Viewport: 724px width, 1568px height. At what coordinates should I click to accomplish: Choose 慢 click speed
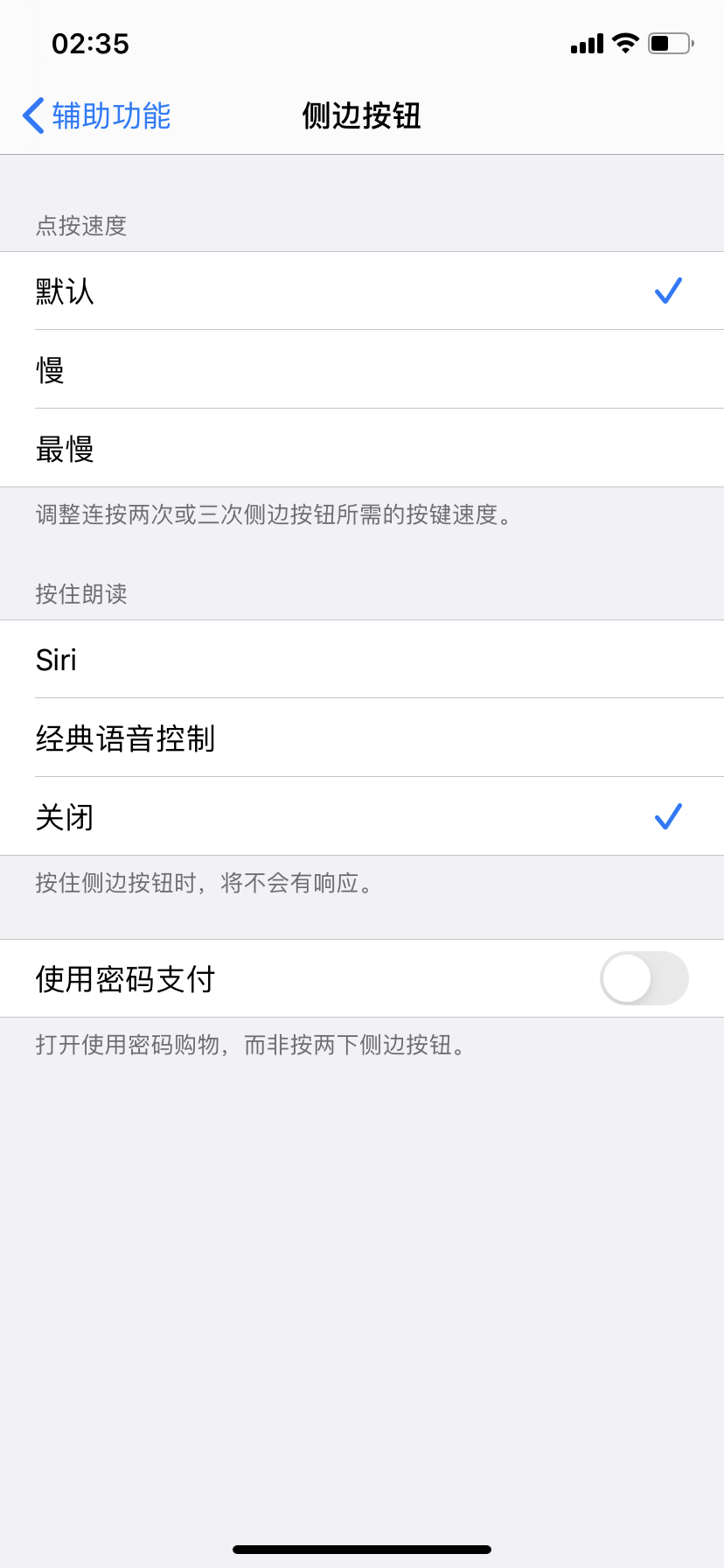click(362, 369)
